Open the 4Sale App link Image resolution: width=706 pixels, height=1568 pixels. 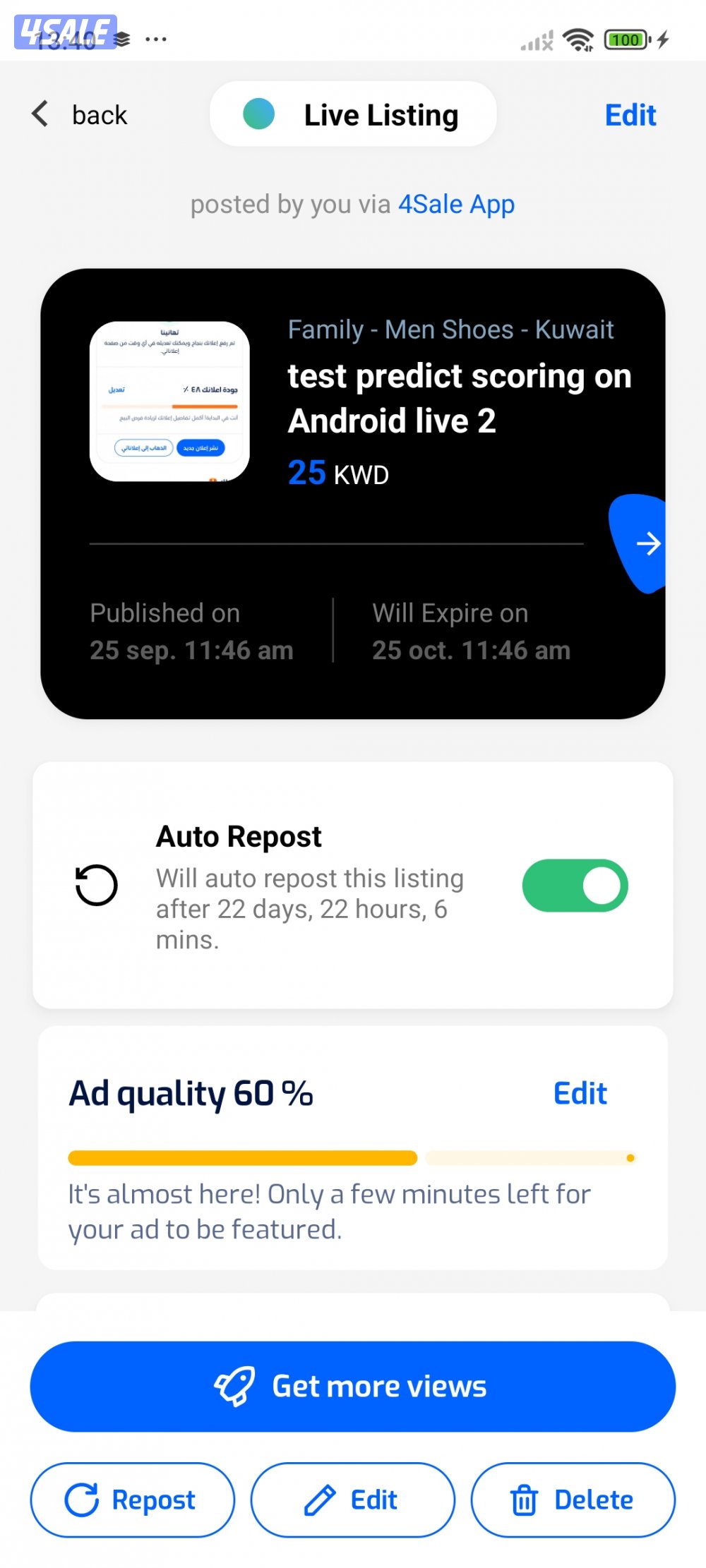point(456,204)
